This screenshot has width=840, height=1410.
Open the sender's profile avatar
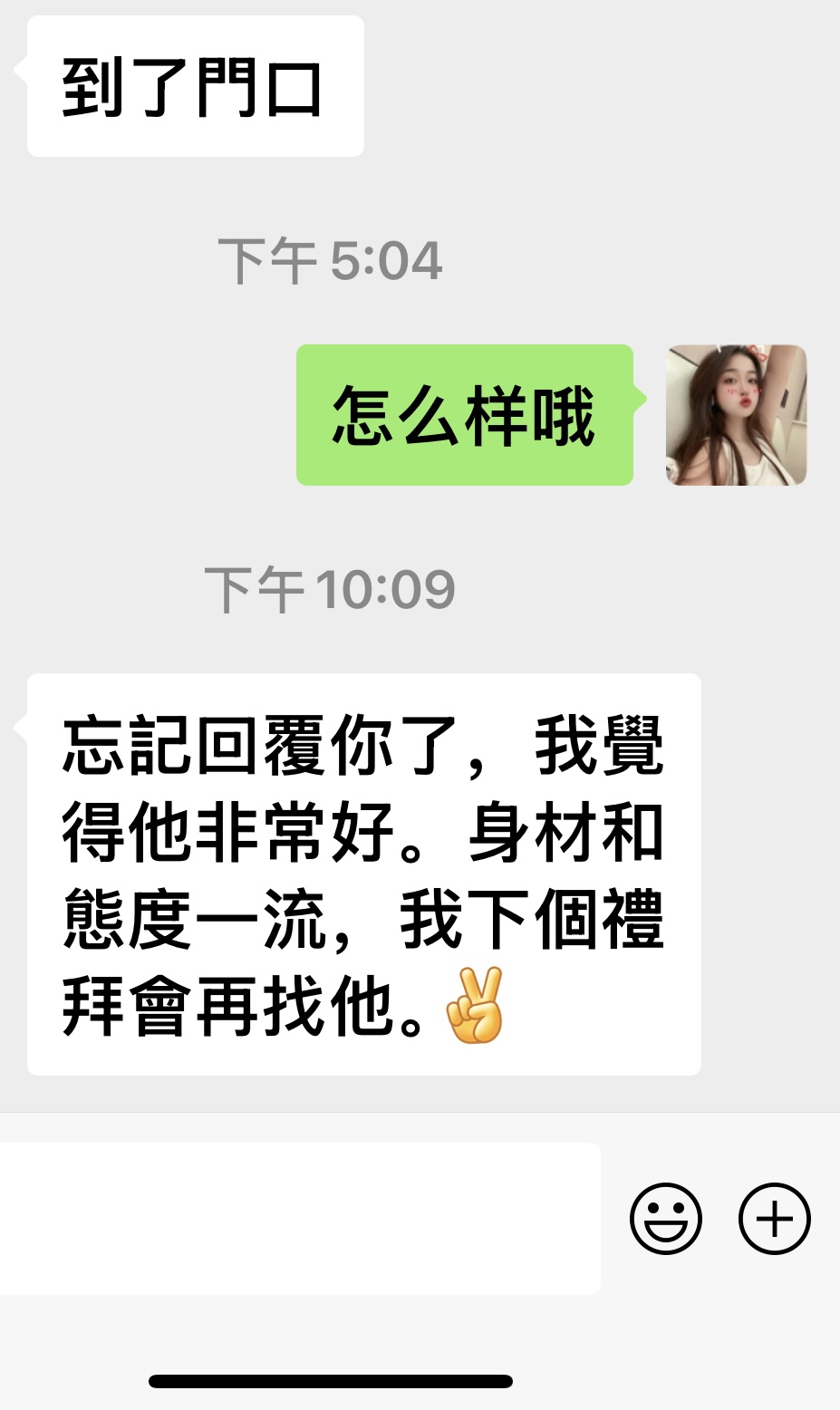coord(736,415)
